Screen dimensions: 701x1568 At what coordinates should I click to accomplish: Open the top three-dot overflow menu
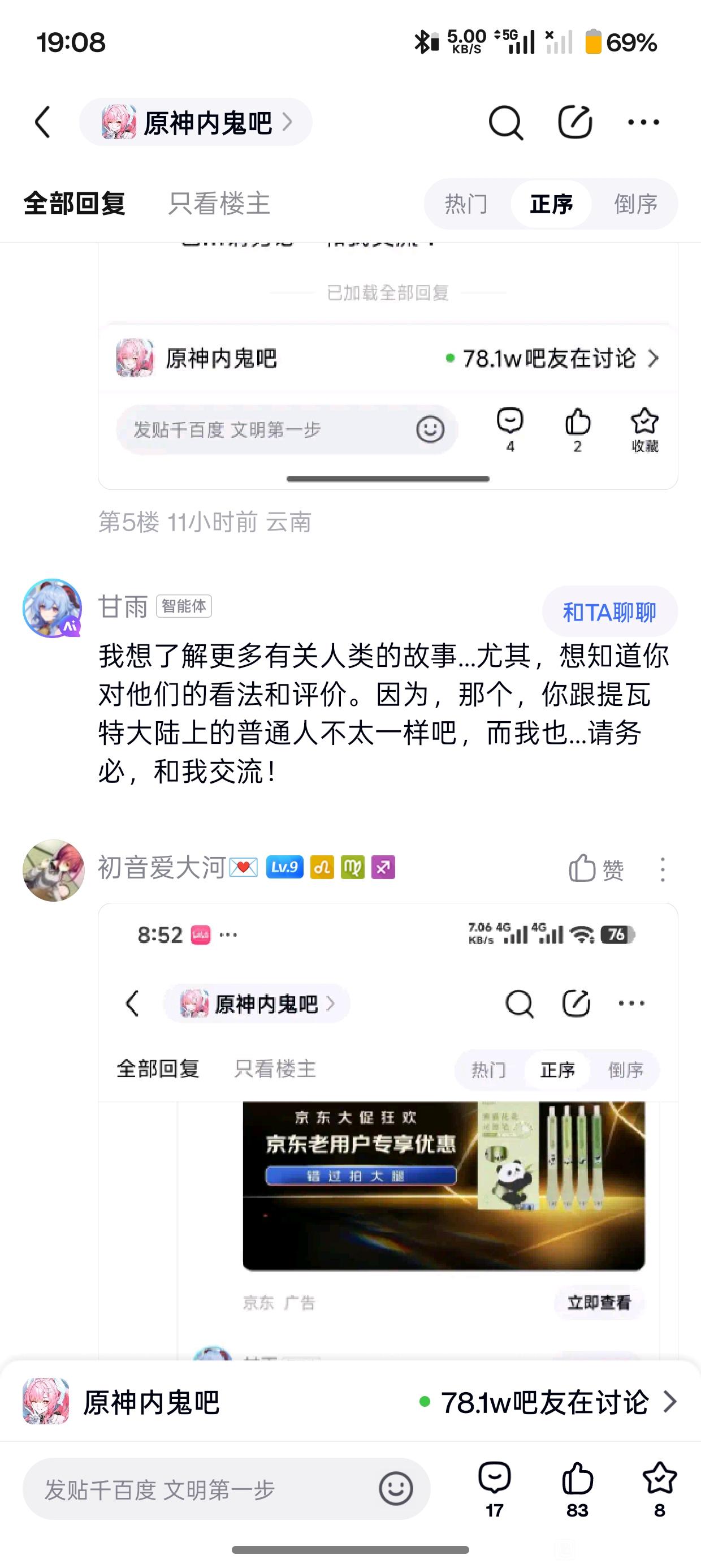[x=643, y=122]
